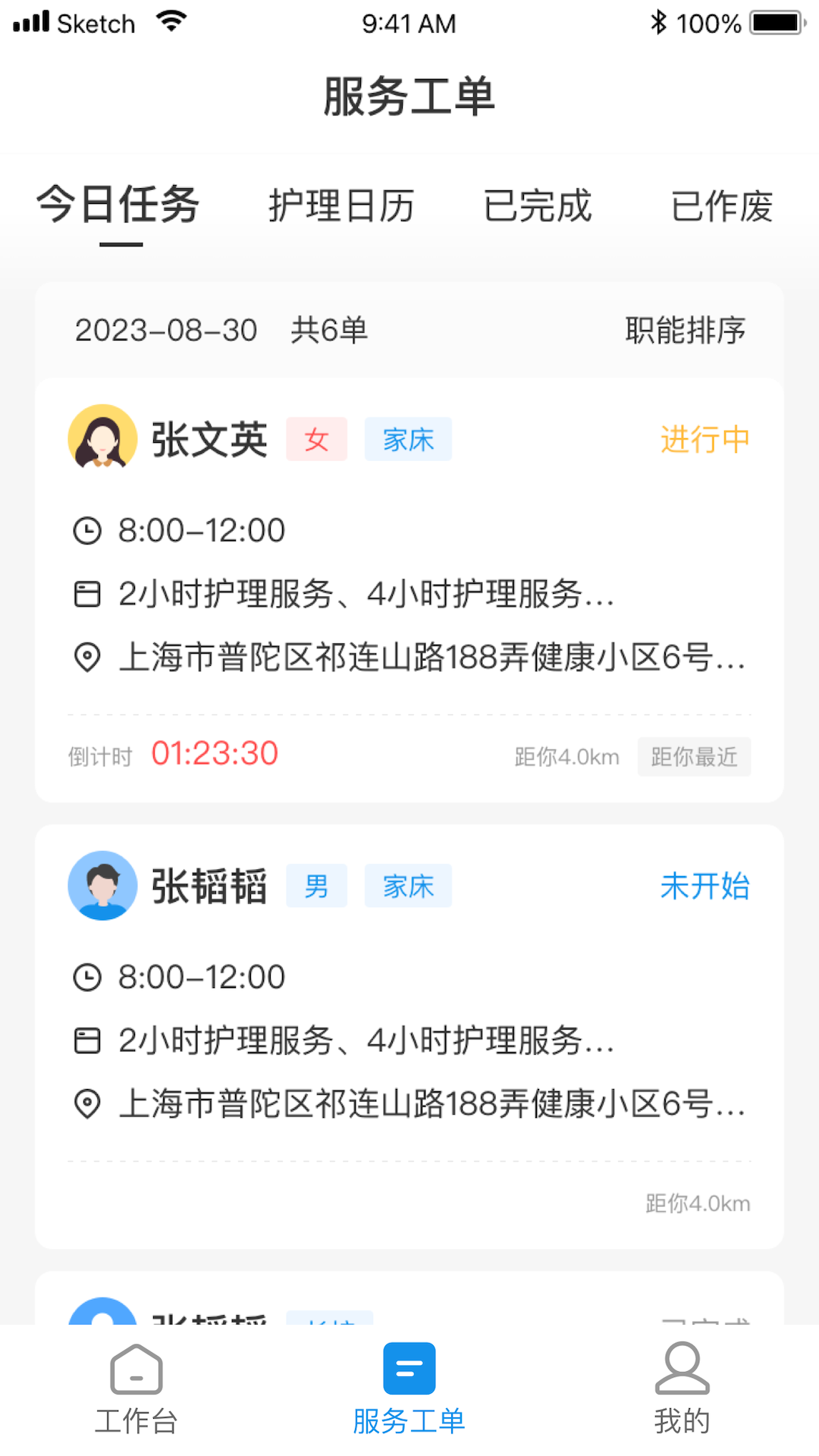This screenshot has width=819, height=1456.
Task: Tap the 距你最近 nearest badge
Action: click(694, 756)
